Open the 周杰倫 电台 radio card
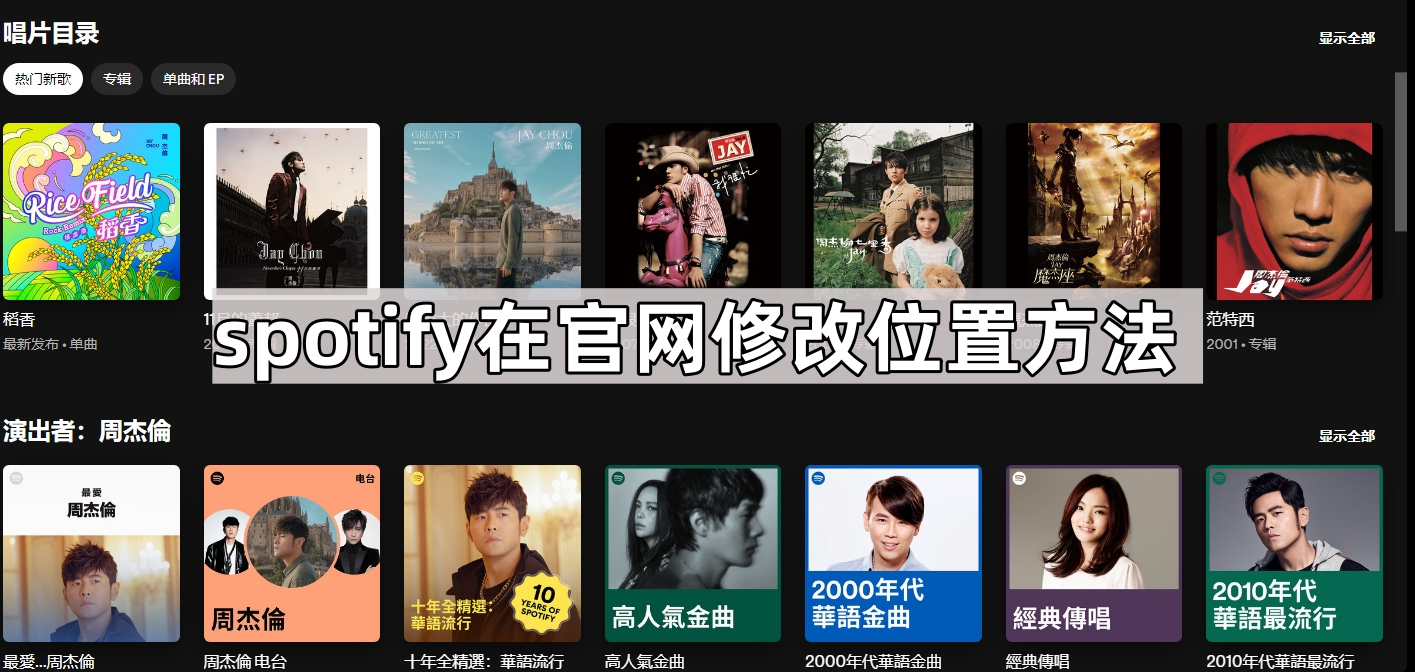The image size is (1415, 672). [292, 553]
